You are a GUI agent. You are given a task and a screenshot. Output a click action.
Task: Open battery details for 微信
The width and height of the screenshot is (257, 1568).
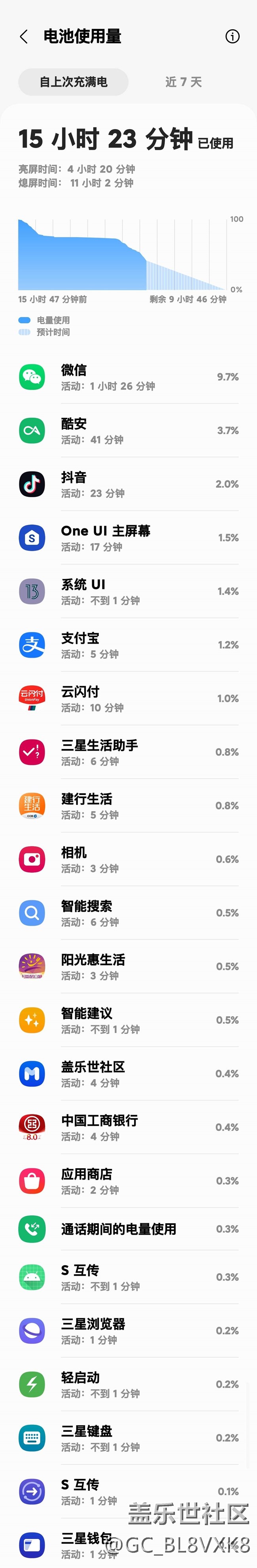pyautogui.click(x=128, y=377)
